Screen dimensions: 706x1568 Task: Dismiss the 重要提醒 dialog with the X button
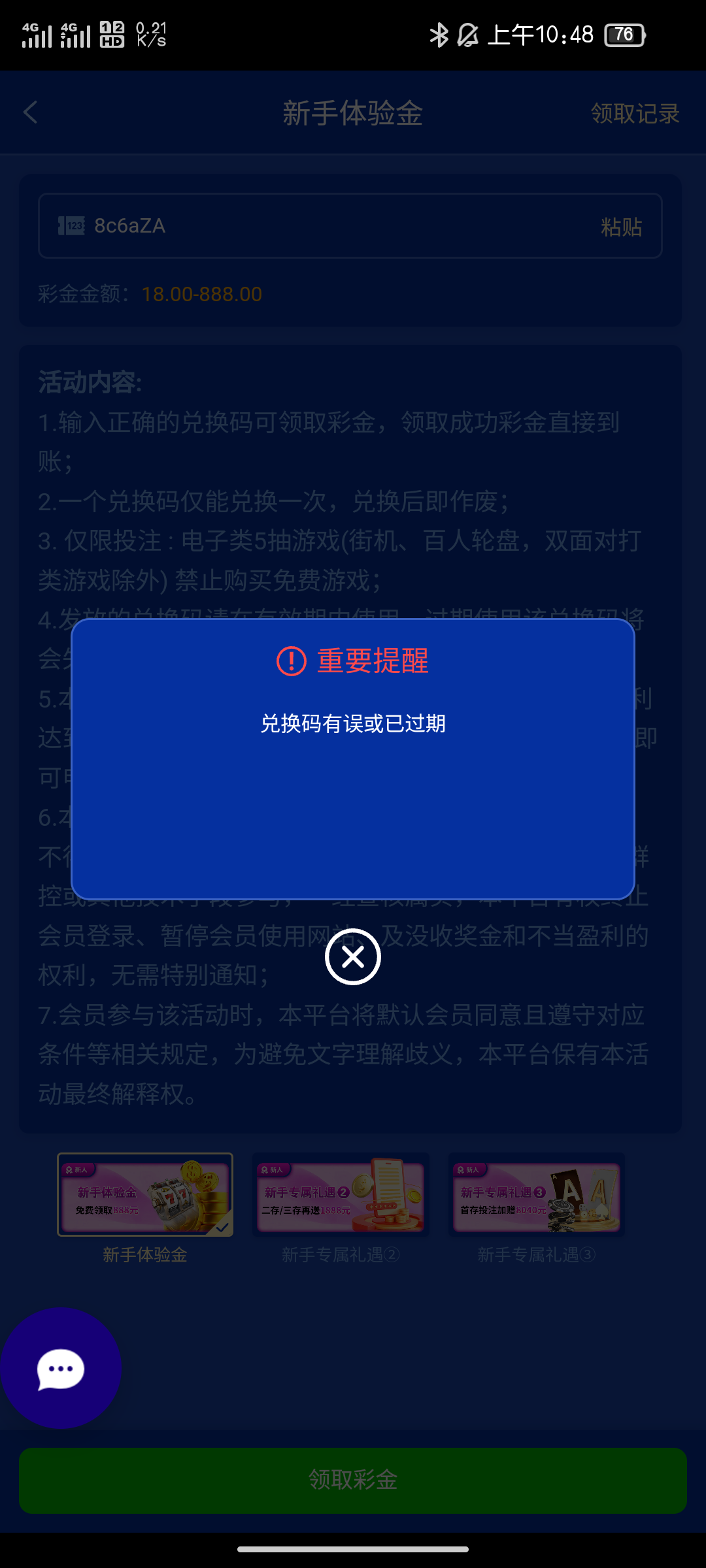[353, 956]
